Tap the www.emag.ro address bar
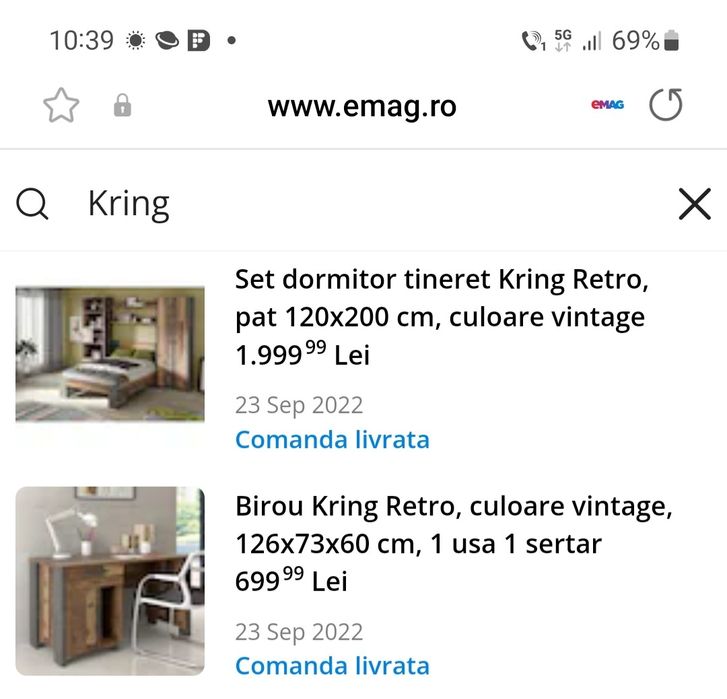Screen dimensions: 727x699 362,107
